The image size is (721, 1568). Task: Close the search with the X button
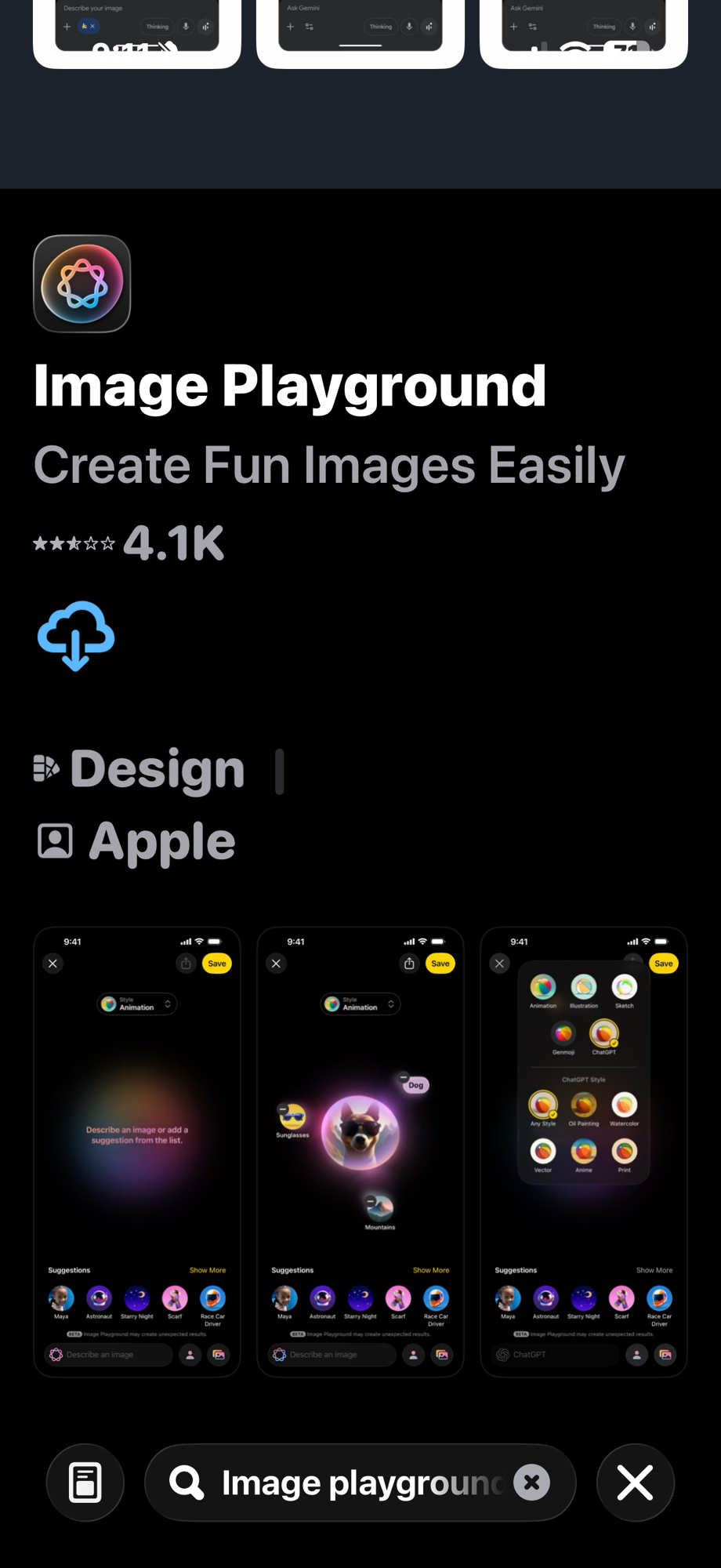pos(635,1483)
